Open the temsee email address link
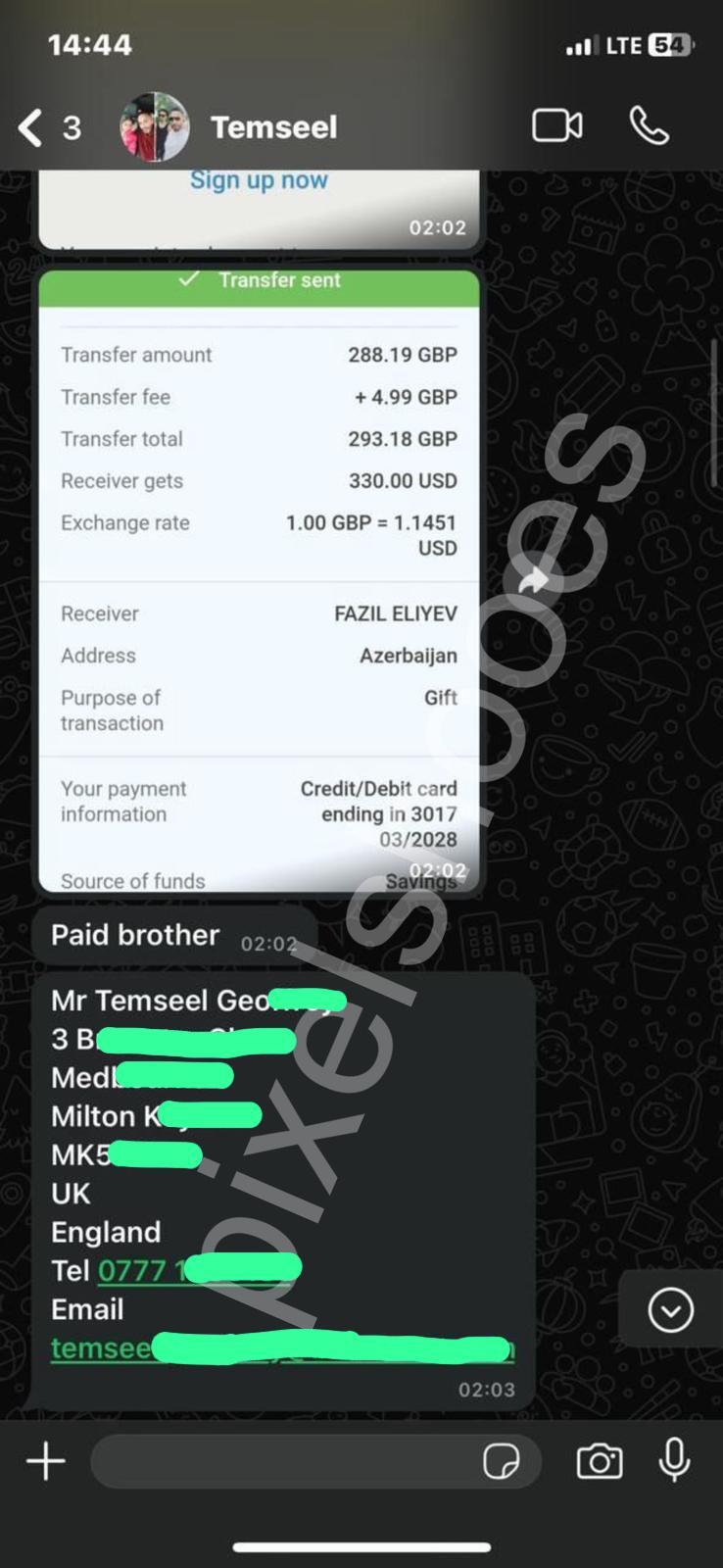The image size is (723, 1568). [101, 1348]
